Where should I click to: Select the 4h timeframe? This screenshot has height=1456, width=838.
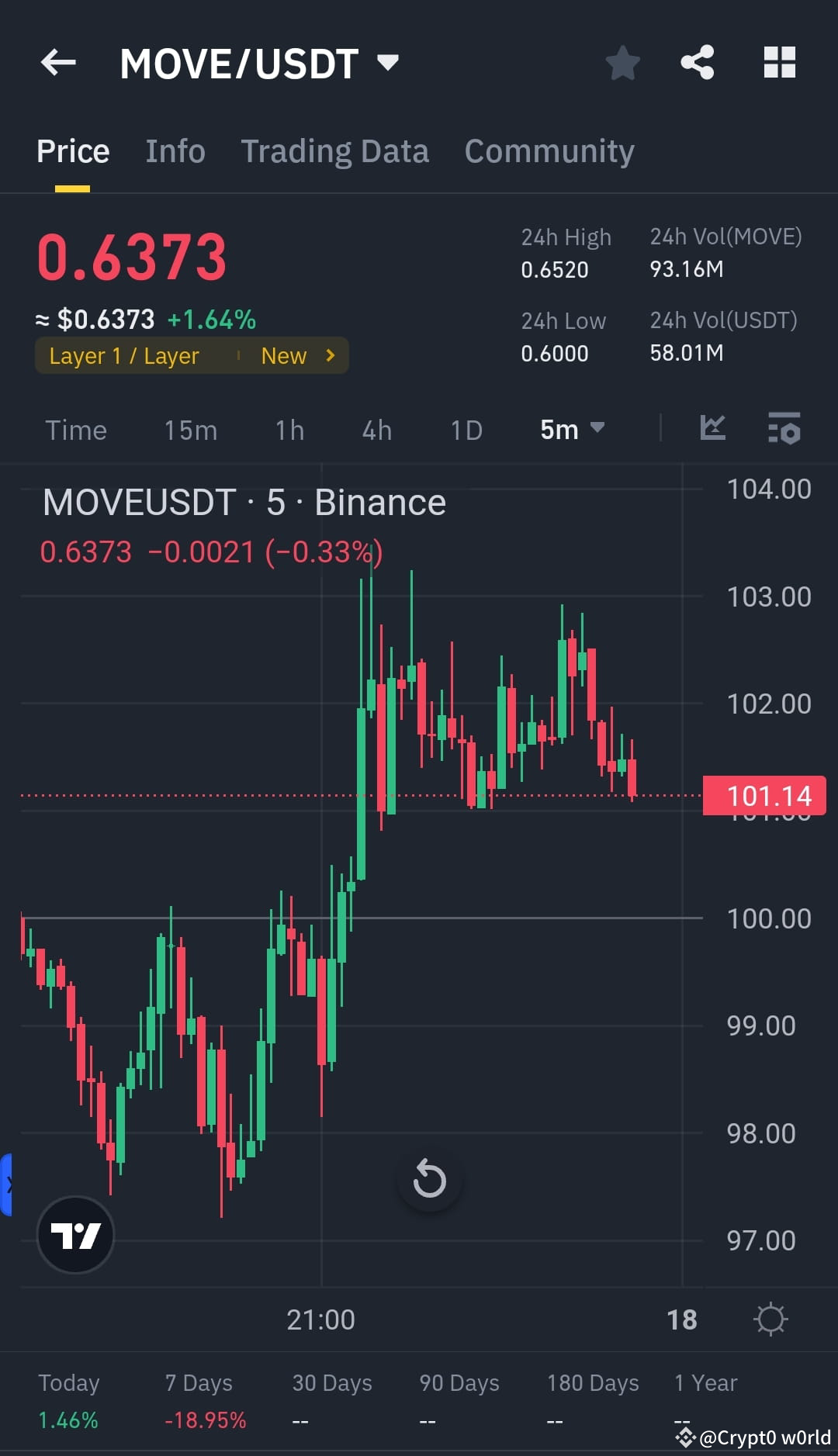pos(376,429)
